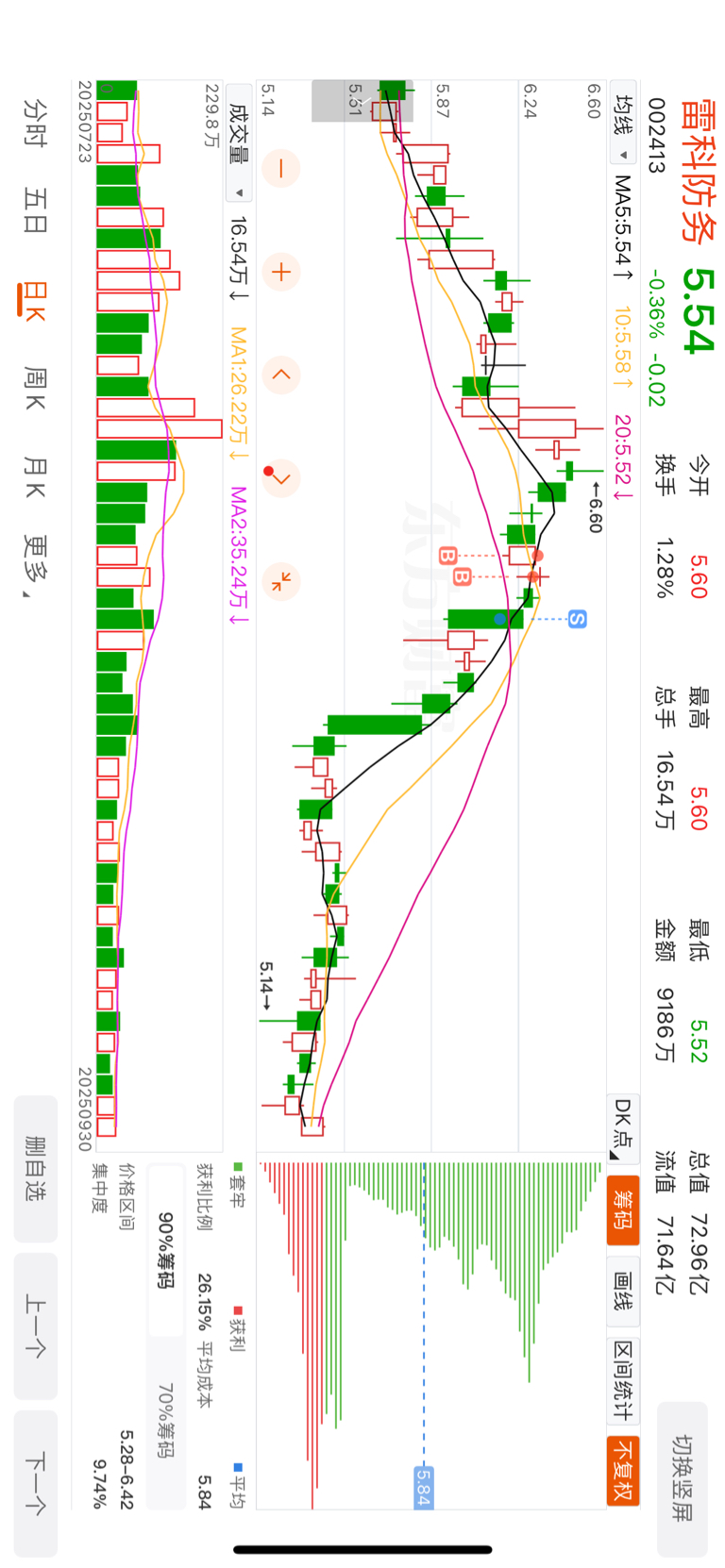
Task: Open the 更多 period options
Action: pyautogui.click(x=35, y=563)
